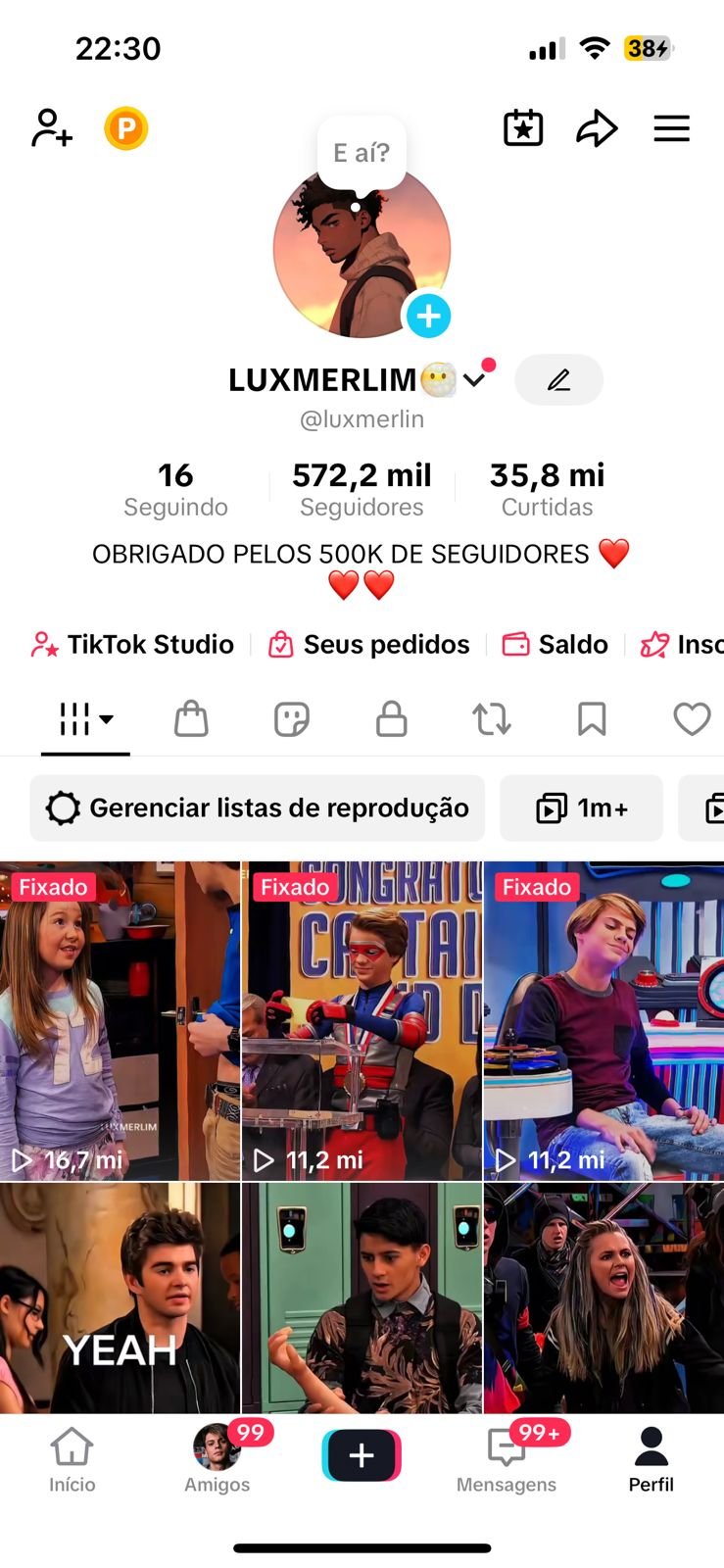Show the liked videos heart tab
The image size is (724, 1568).
[692, 718]
